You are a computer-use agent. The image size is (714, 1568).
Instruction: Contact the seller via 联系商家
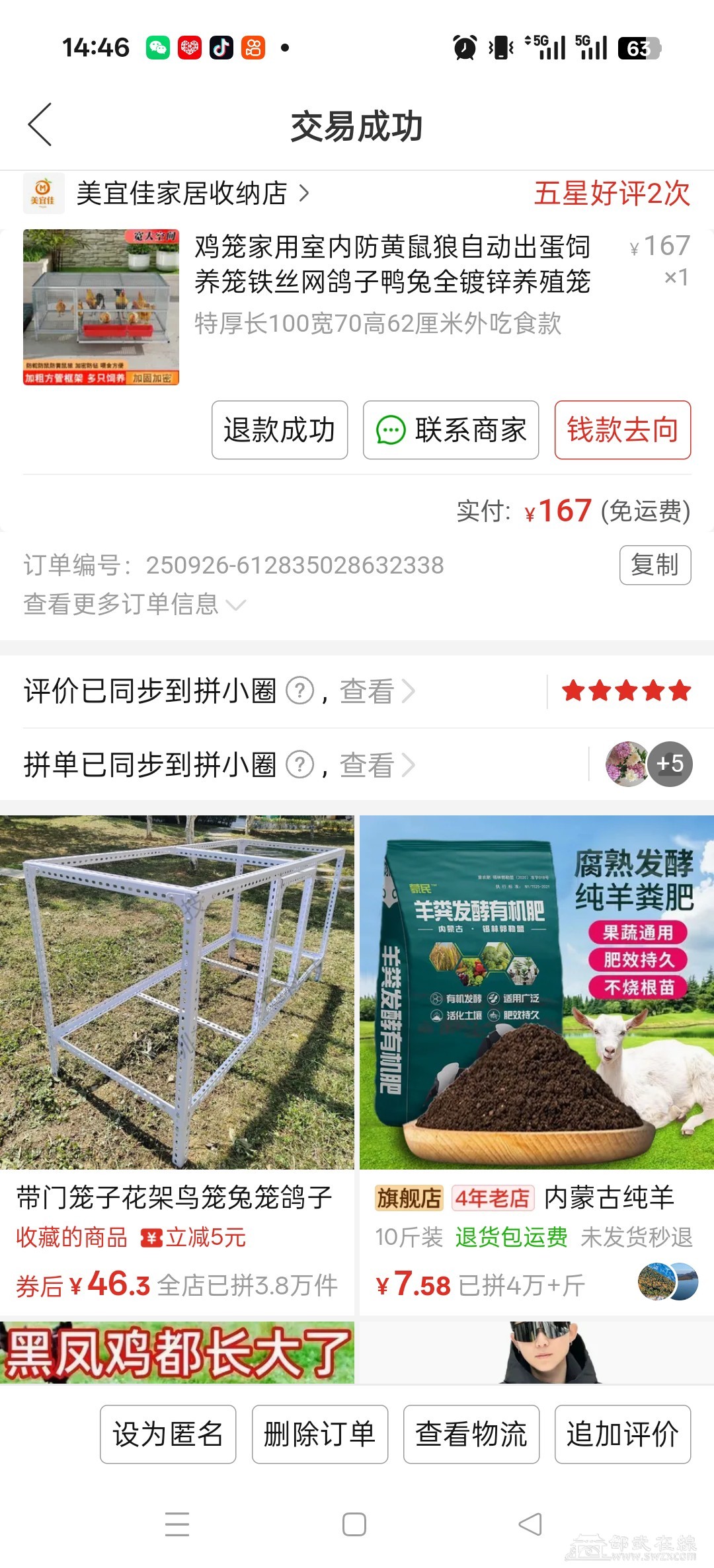[451, 430]
